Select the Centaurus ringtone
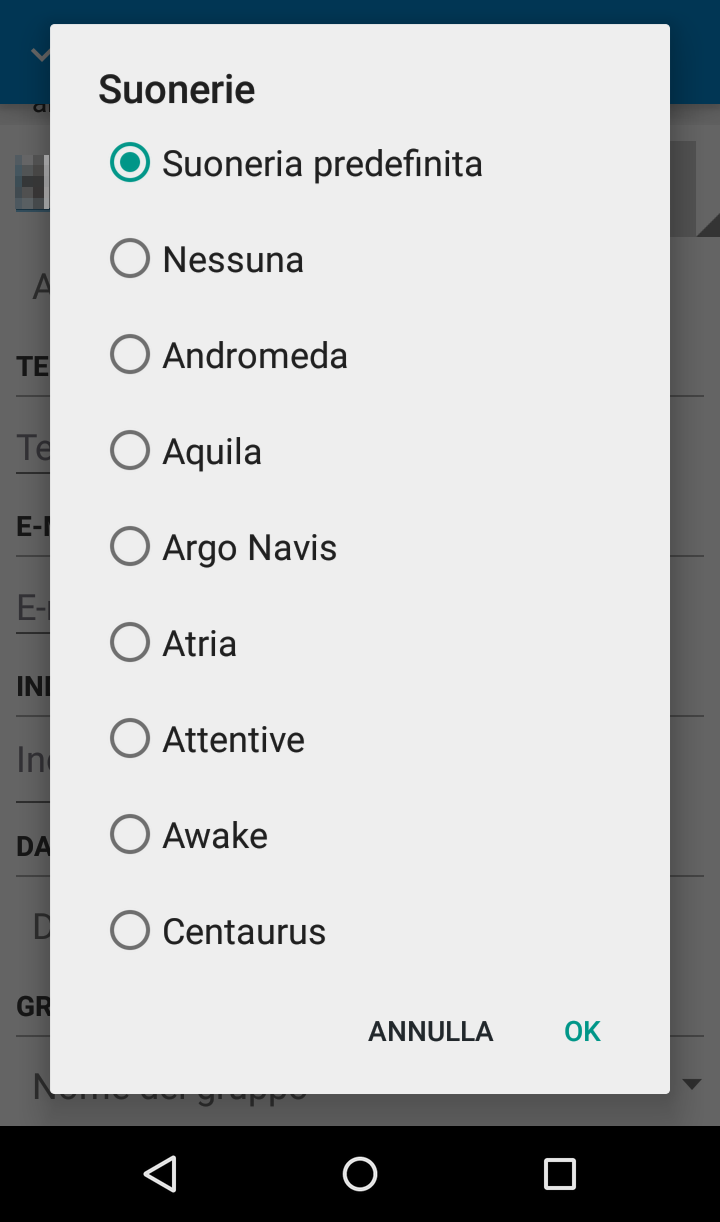 (x=360, y=931)
